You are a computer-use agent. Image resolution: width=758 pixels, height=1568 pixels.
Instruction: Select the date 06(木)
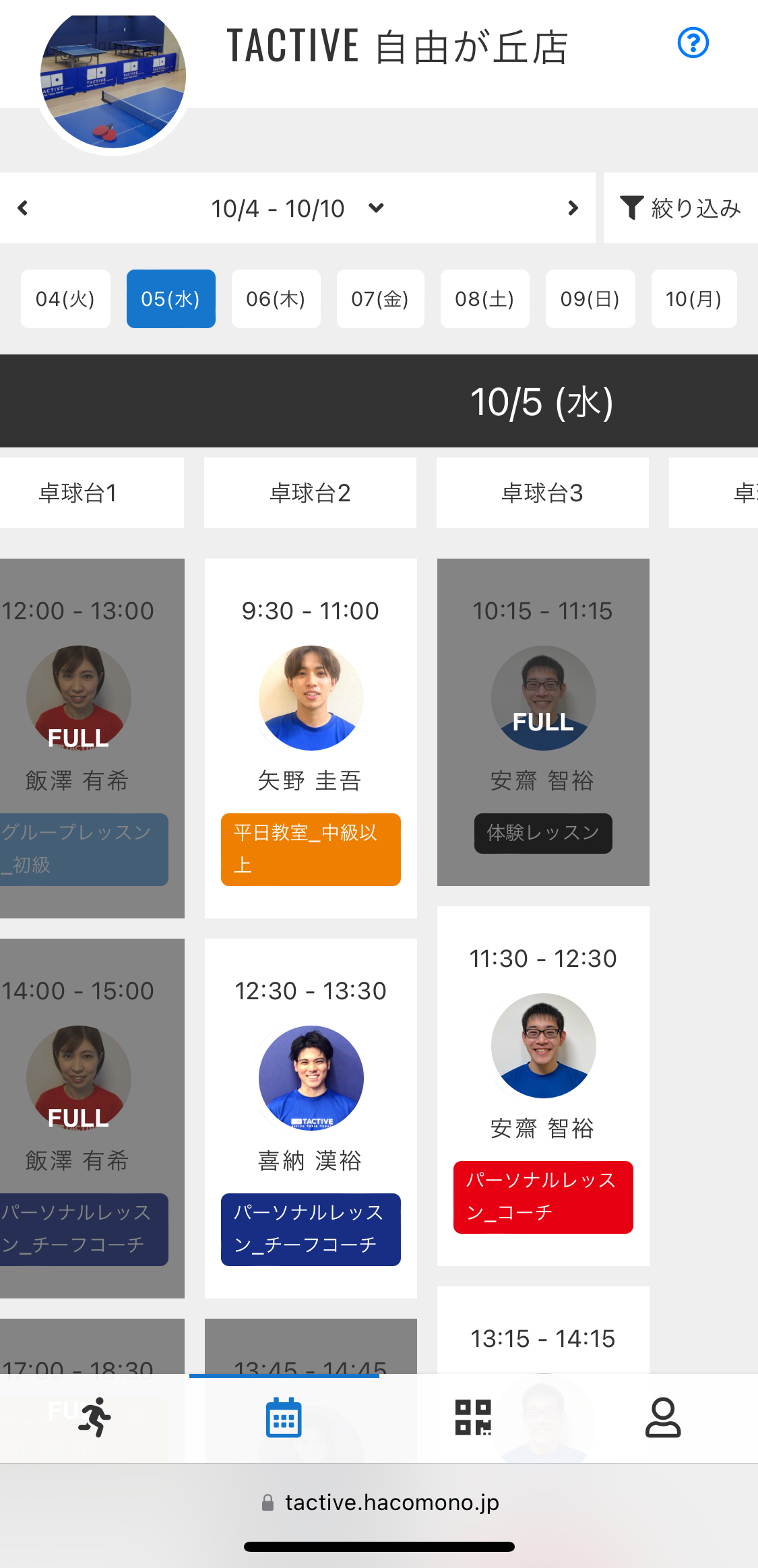click(276, 299)
